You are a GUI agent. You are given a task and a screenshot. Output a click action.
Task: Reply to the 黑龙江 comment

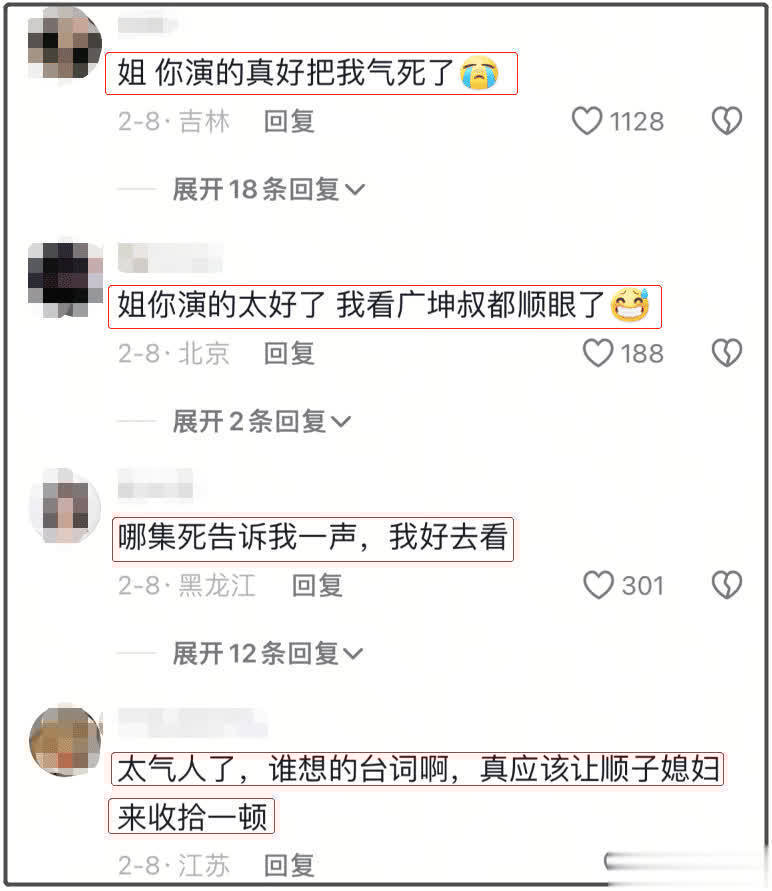pos(317,585)
